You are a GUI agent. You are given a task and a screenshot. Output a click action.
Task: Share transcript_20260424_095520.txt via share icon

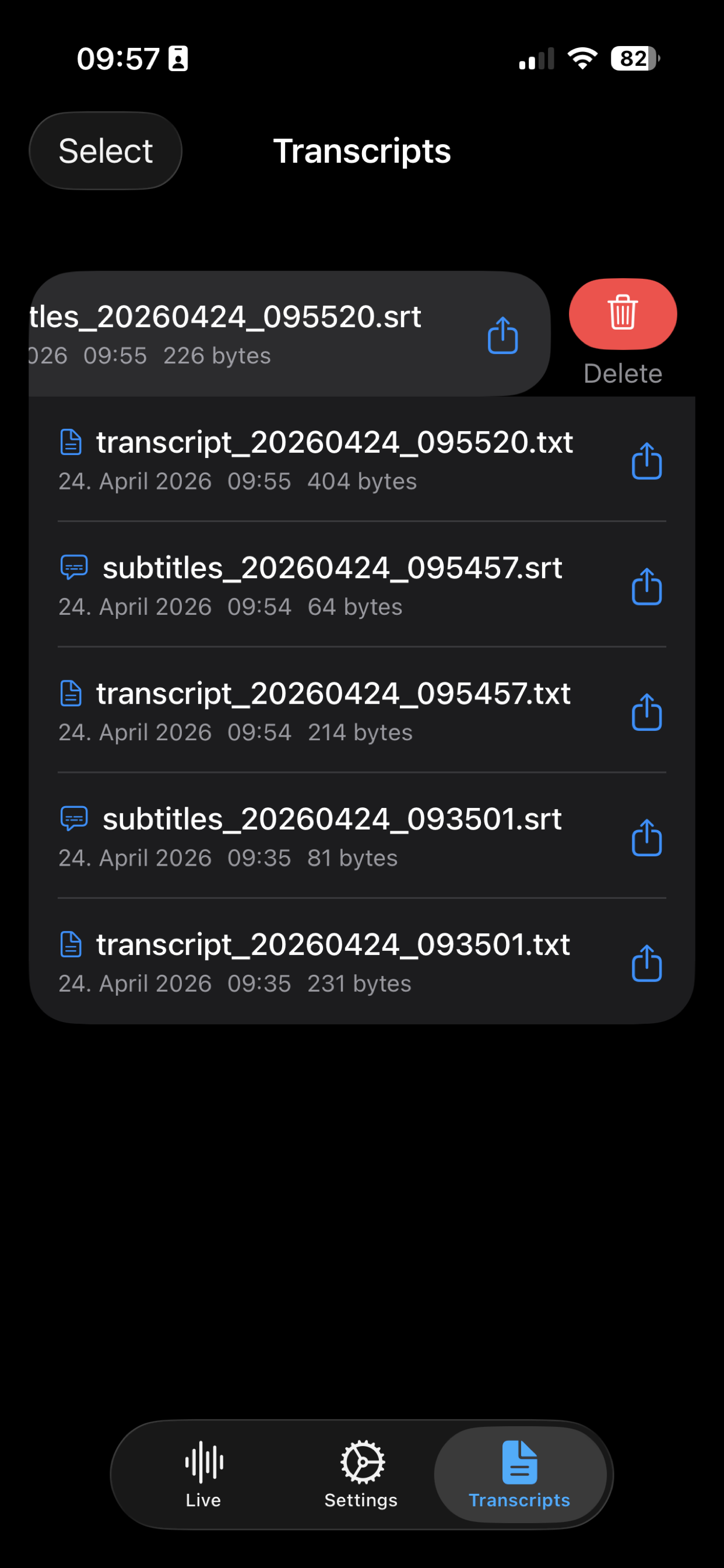tap(646, 462)
